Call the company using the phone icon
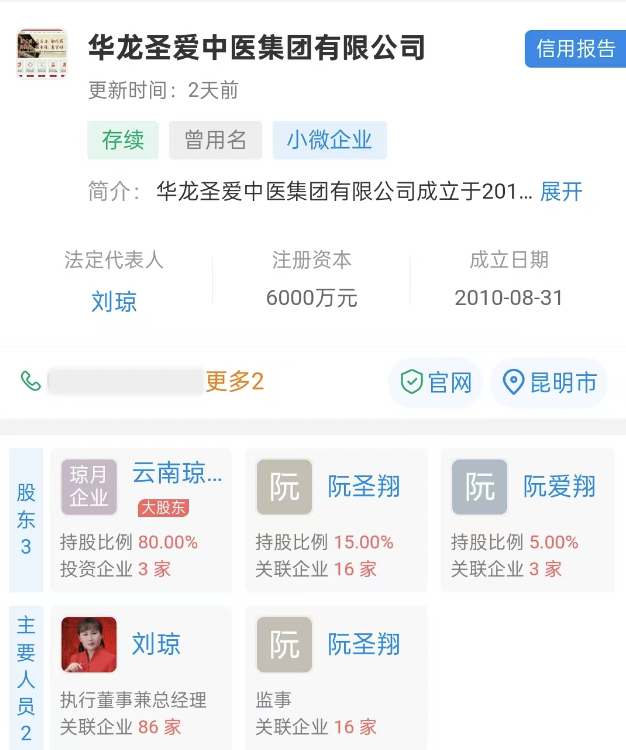The height and width of the screenshot is (750, 626). [31, 382]
